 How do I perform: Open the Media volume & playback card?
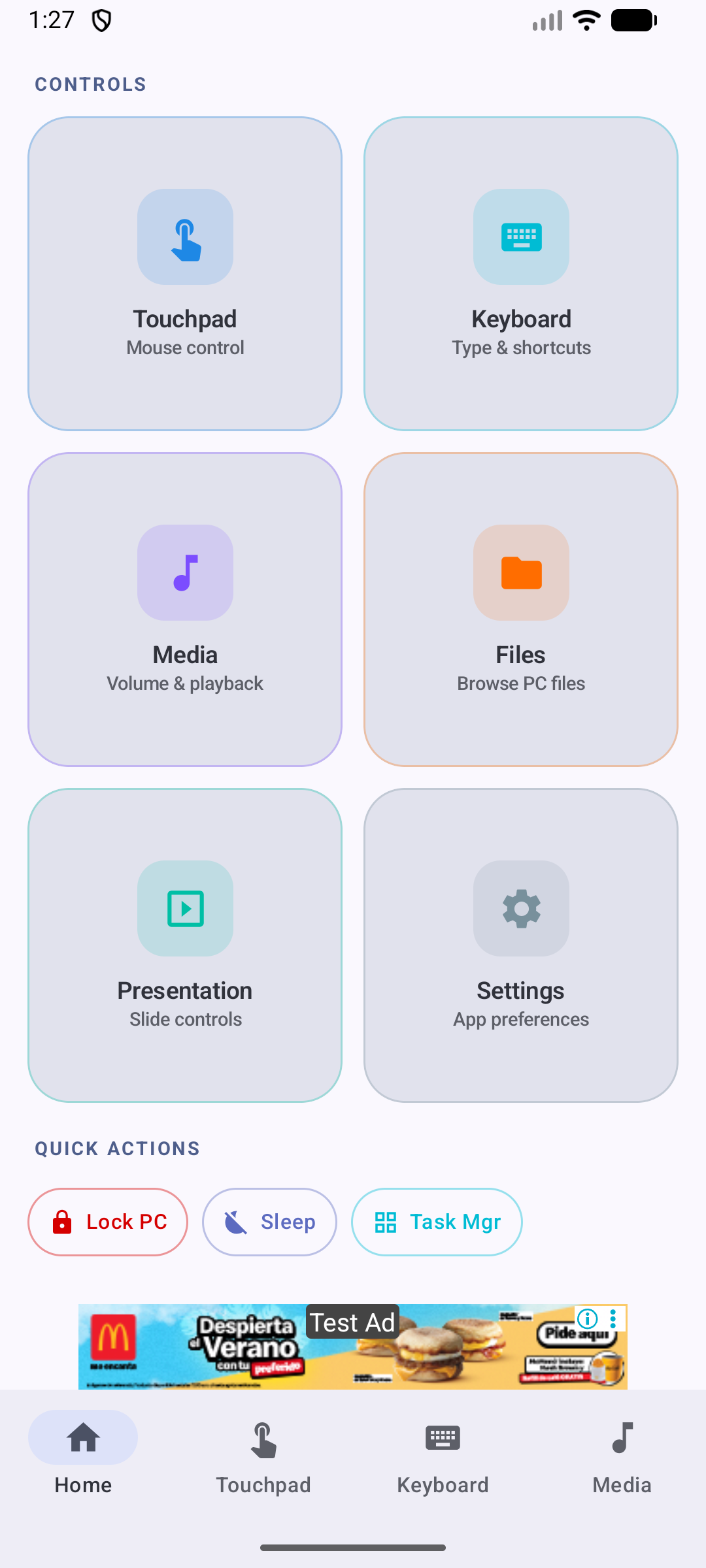185,610
